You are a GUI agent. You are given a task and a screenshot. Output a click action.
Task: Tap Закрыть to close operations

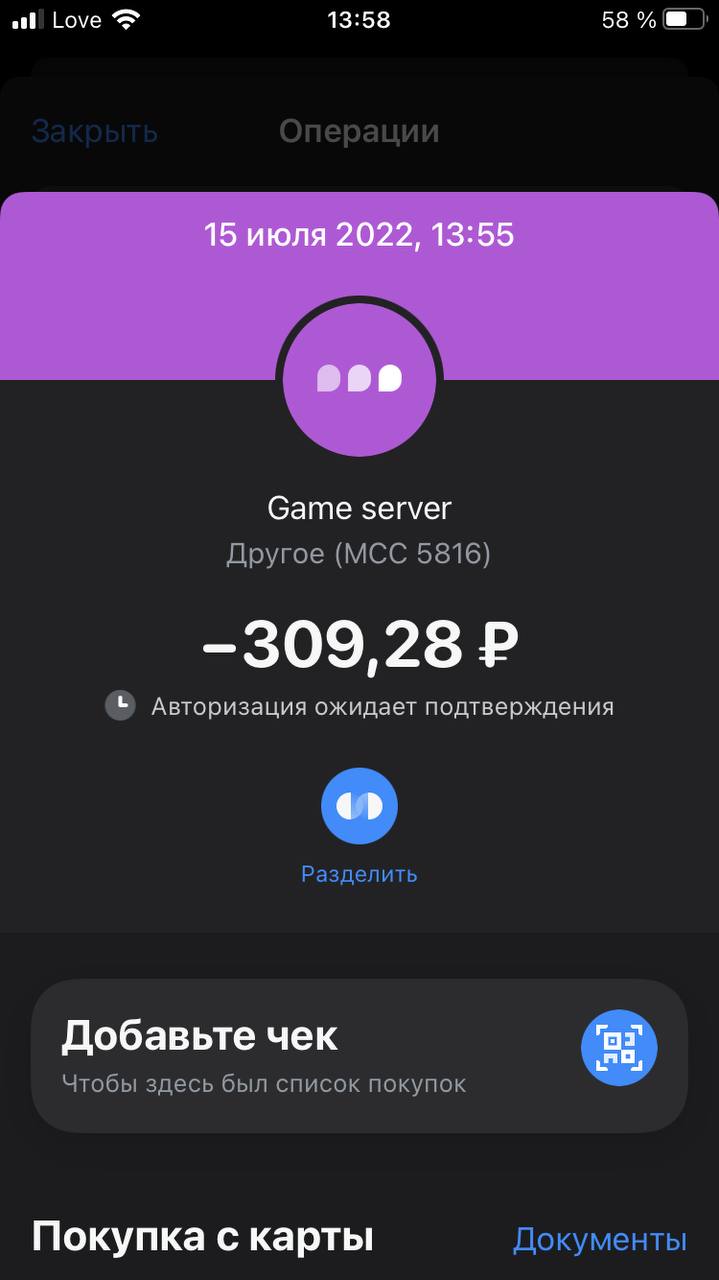click(x=95, y=131)
